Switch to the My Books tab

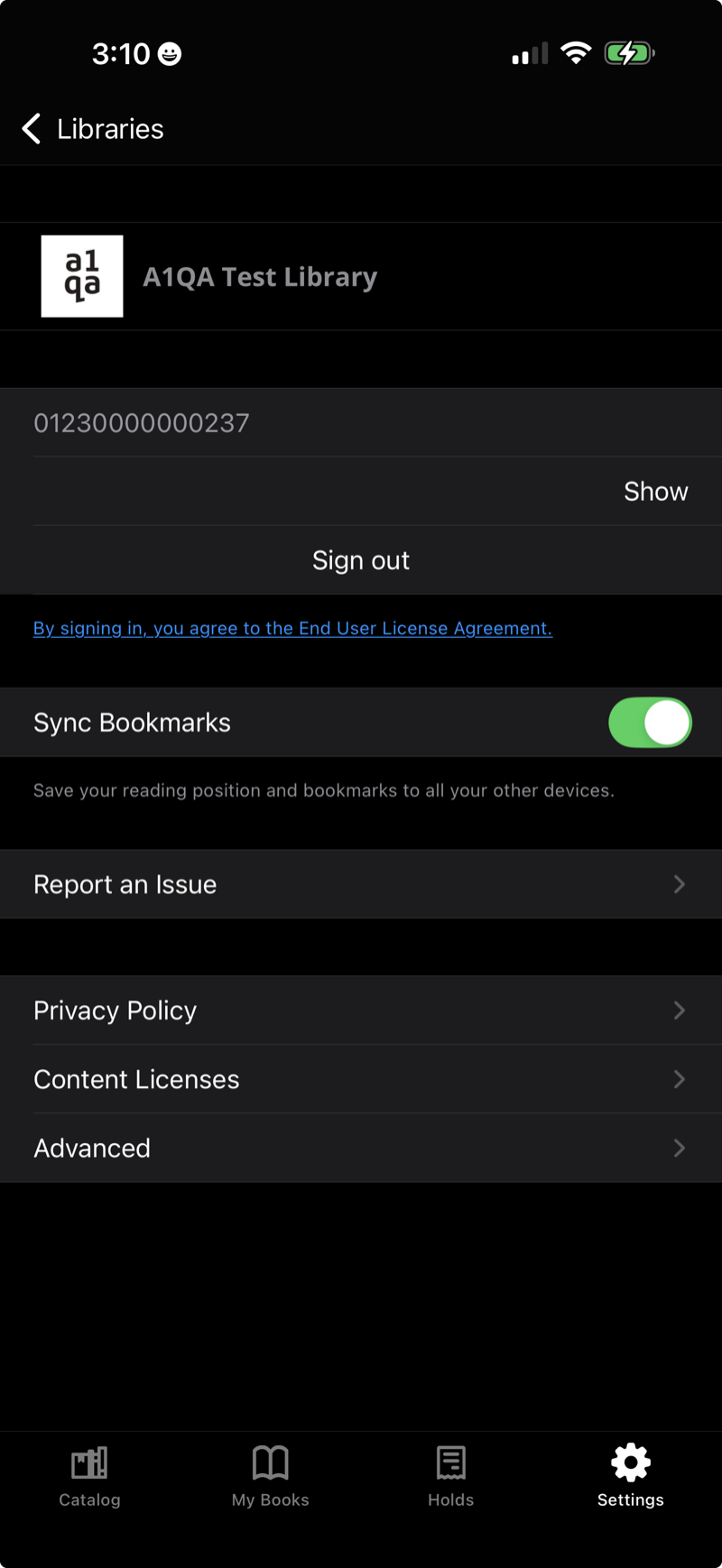pyautogui.click(x=270, y=1476)
